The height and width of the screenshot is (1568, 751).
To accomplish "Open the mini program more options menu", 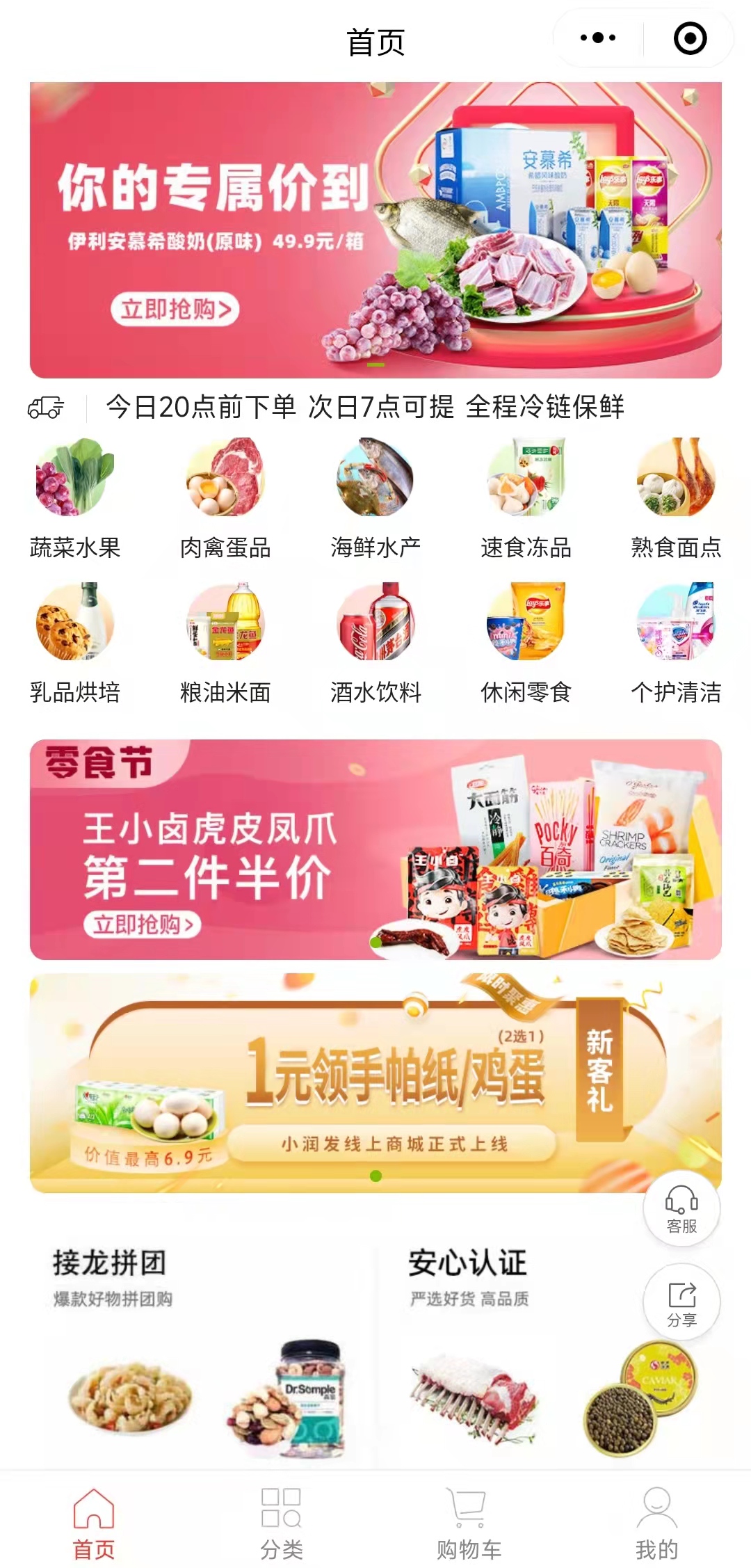I will [598, 38].
